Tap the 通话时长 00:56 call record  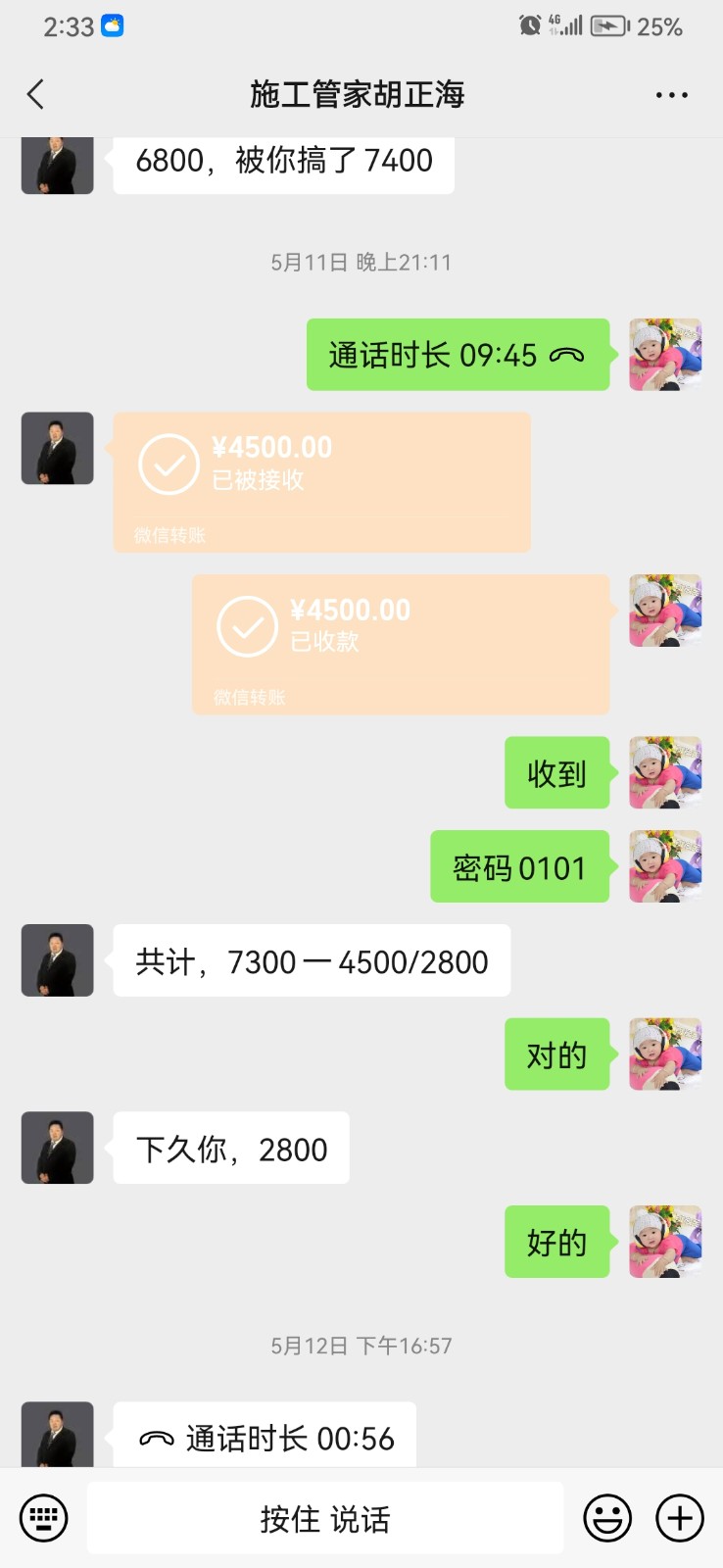coord(265,1438)
